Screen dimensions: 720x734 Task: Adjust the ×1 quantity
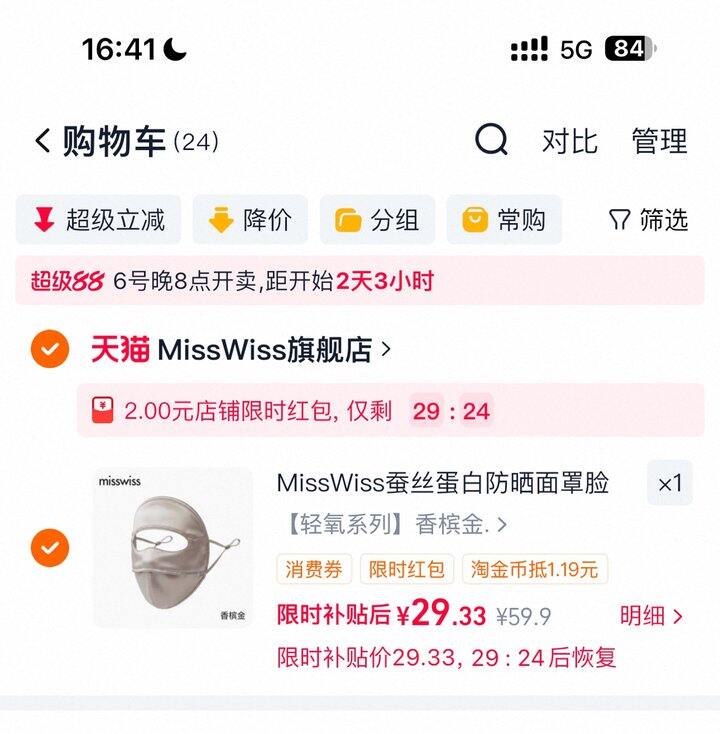click(x=669, y=483)
